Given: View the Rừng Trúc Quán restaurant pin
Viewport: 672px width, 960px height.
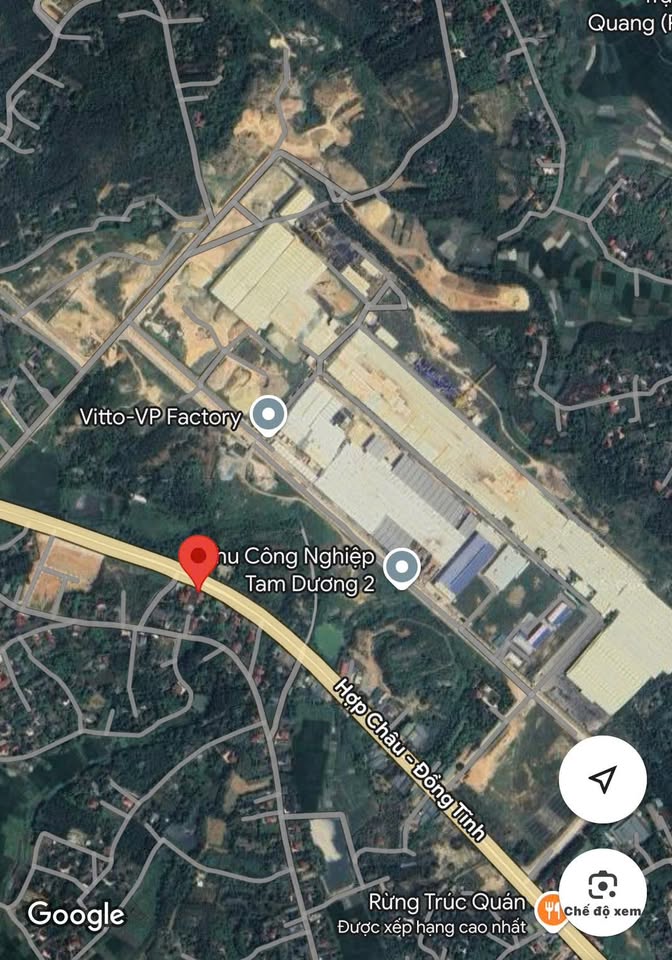Looking at the screenshot, I should coord(548,908).
